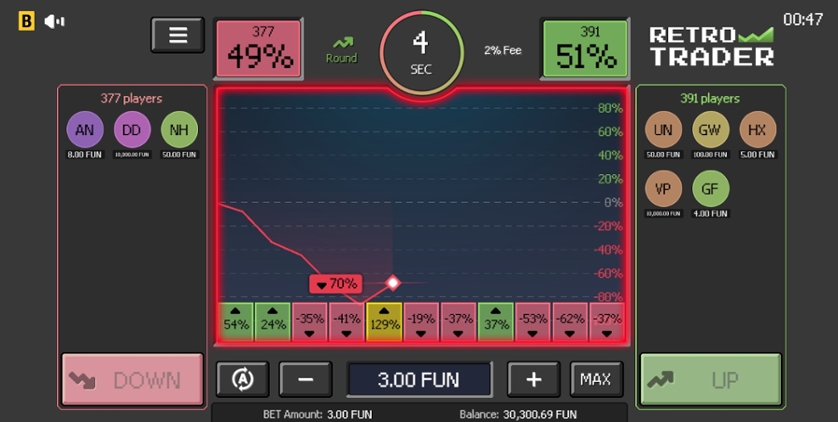The width and height of the screenshot is (838, 422).
Task: Open the hamburger menu
Action: [x=178, y=35]
